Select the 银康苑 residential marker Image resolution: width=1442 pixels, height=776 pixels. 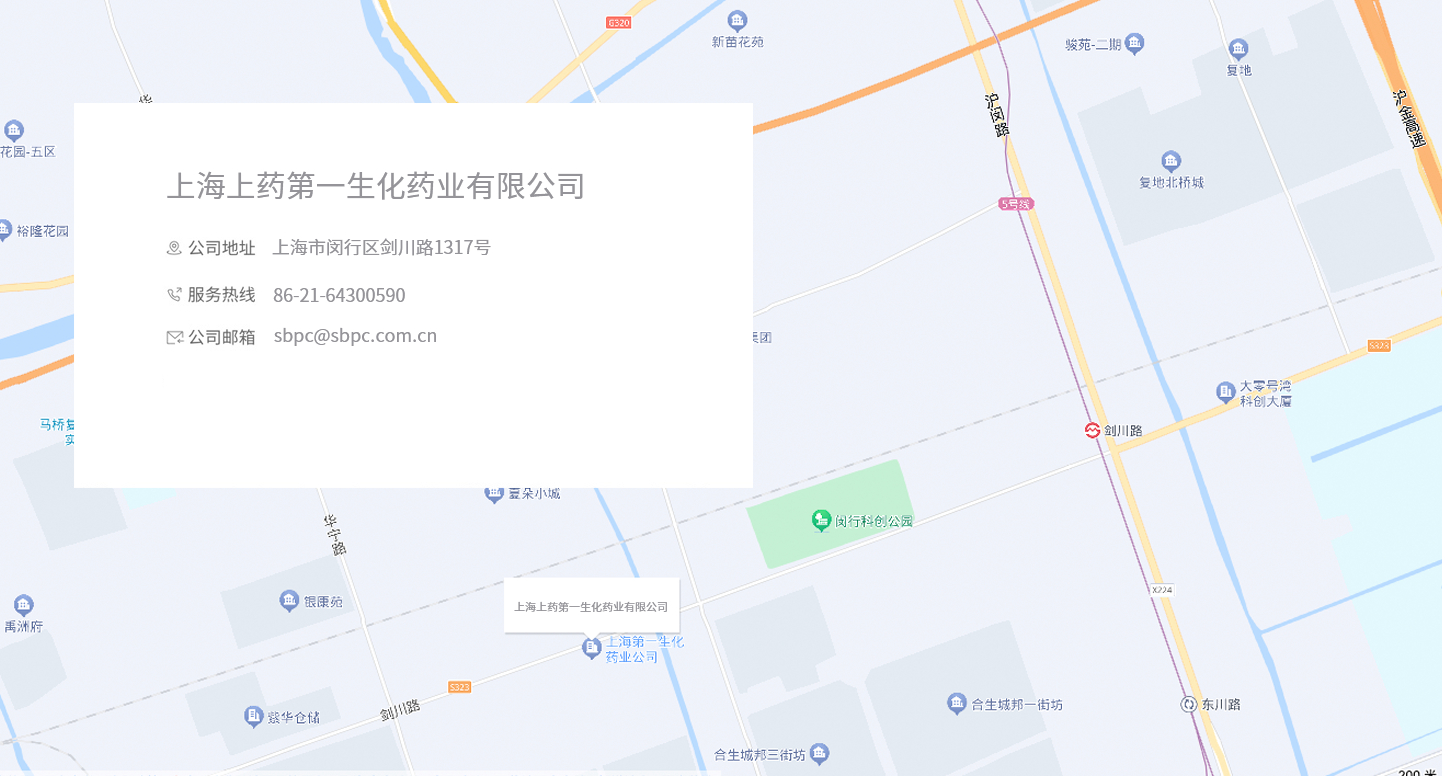290,601
